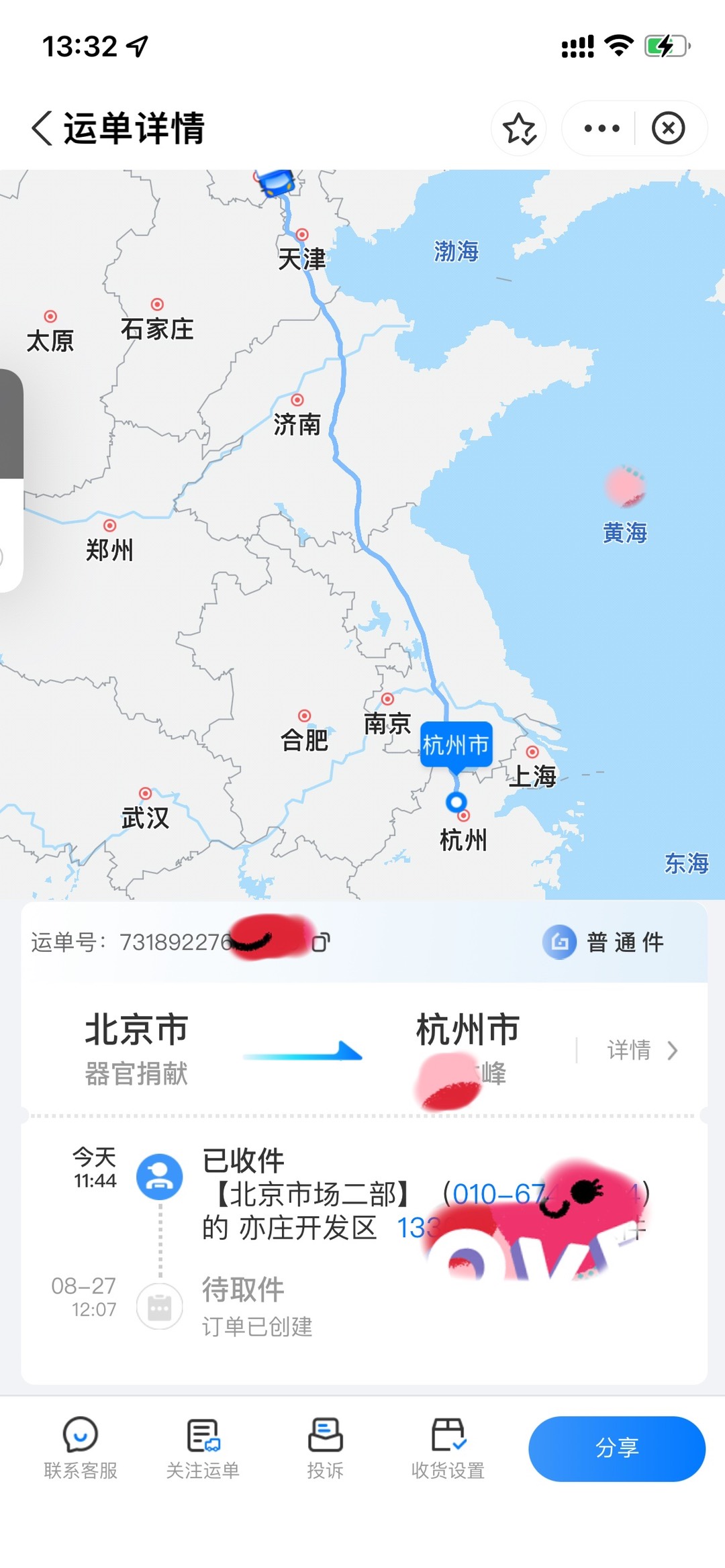Tap 联系客服 to contact support
This screenshot has height=1568, width=725.
tap(81, 1449)
